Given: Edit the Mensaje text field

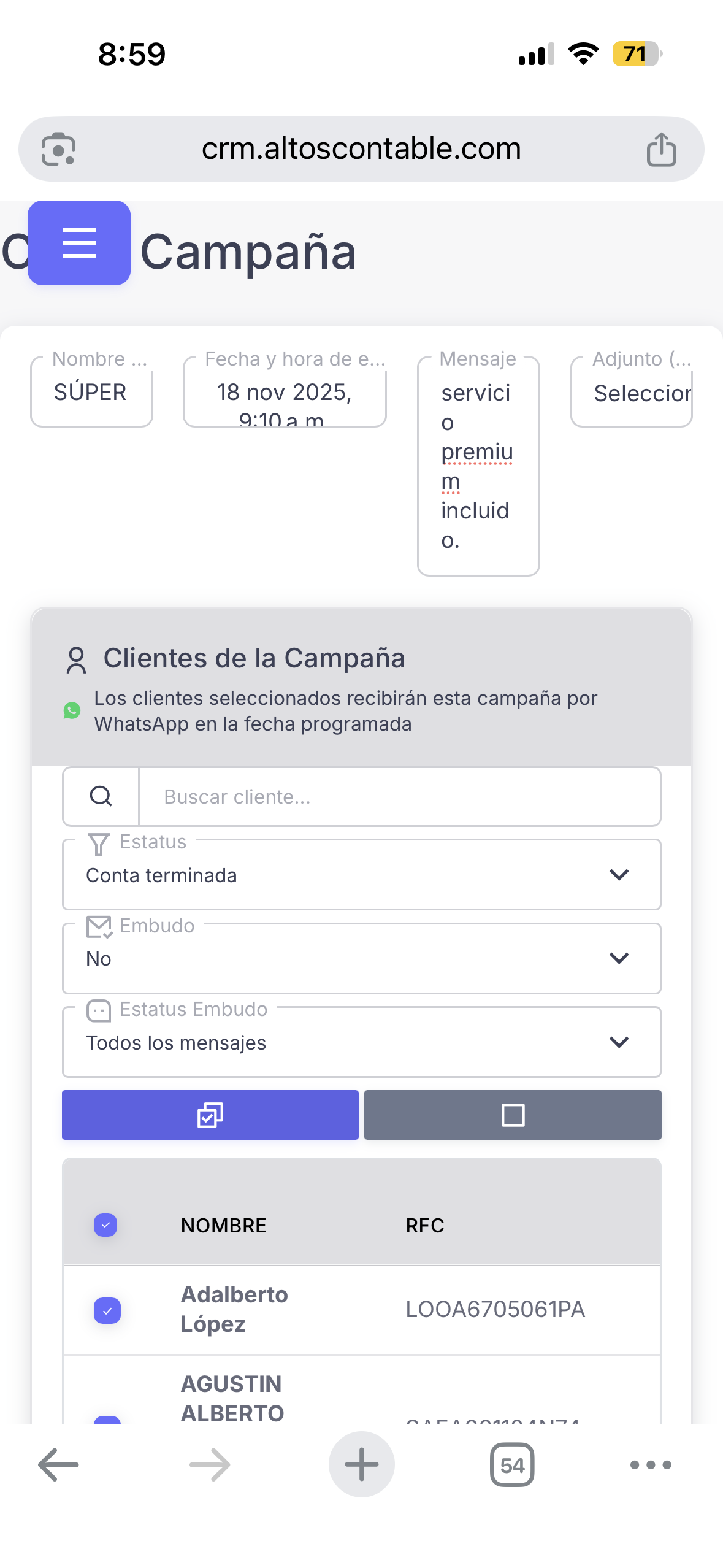Looking at the screenshot, I should pos(478,466).
